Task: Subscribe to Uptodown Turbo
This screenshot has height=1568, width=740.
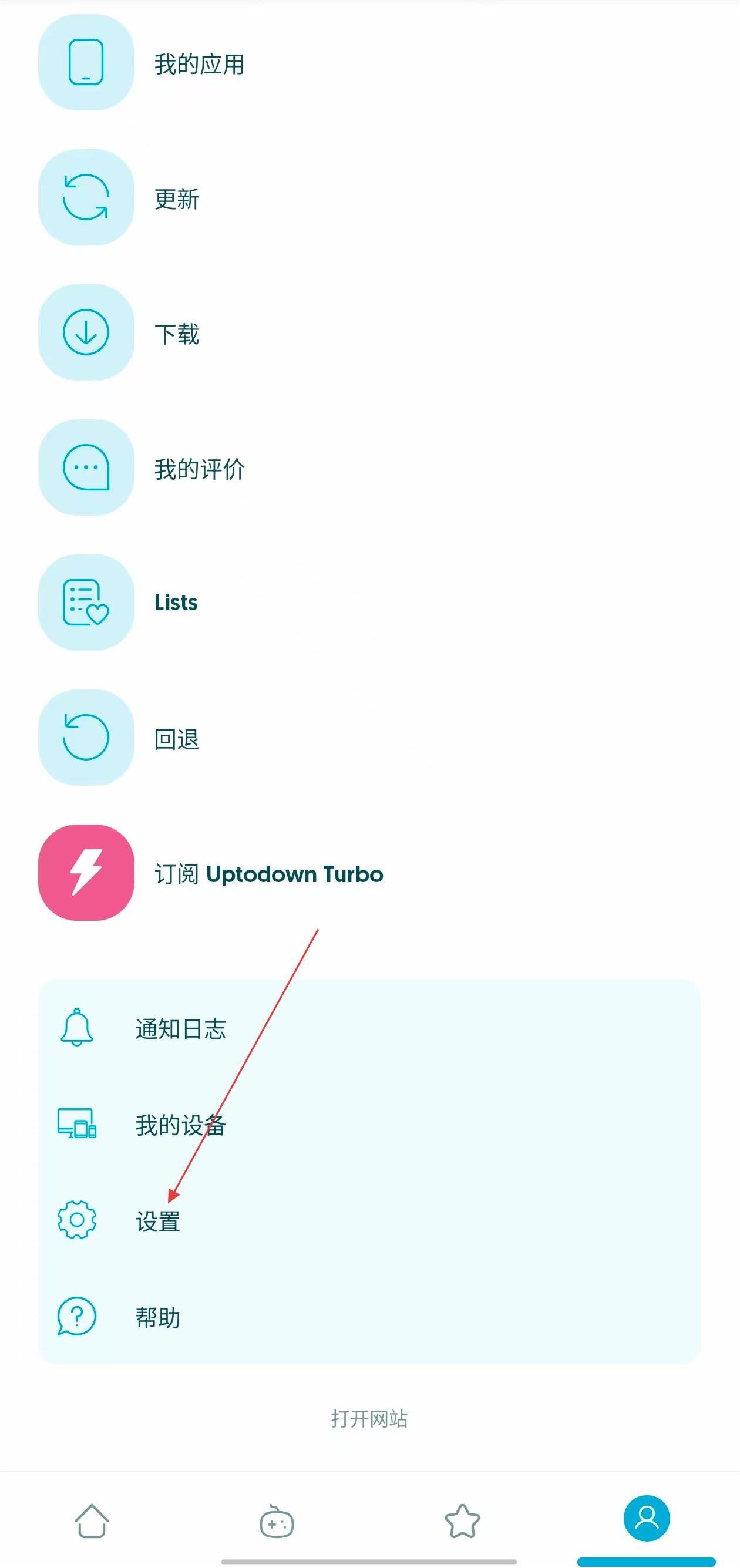Action: (x=268, y=873)
